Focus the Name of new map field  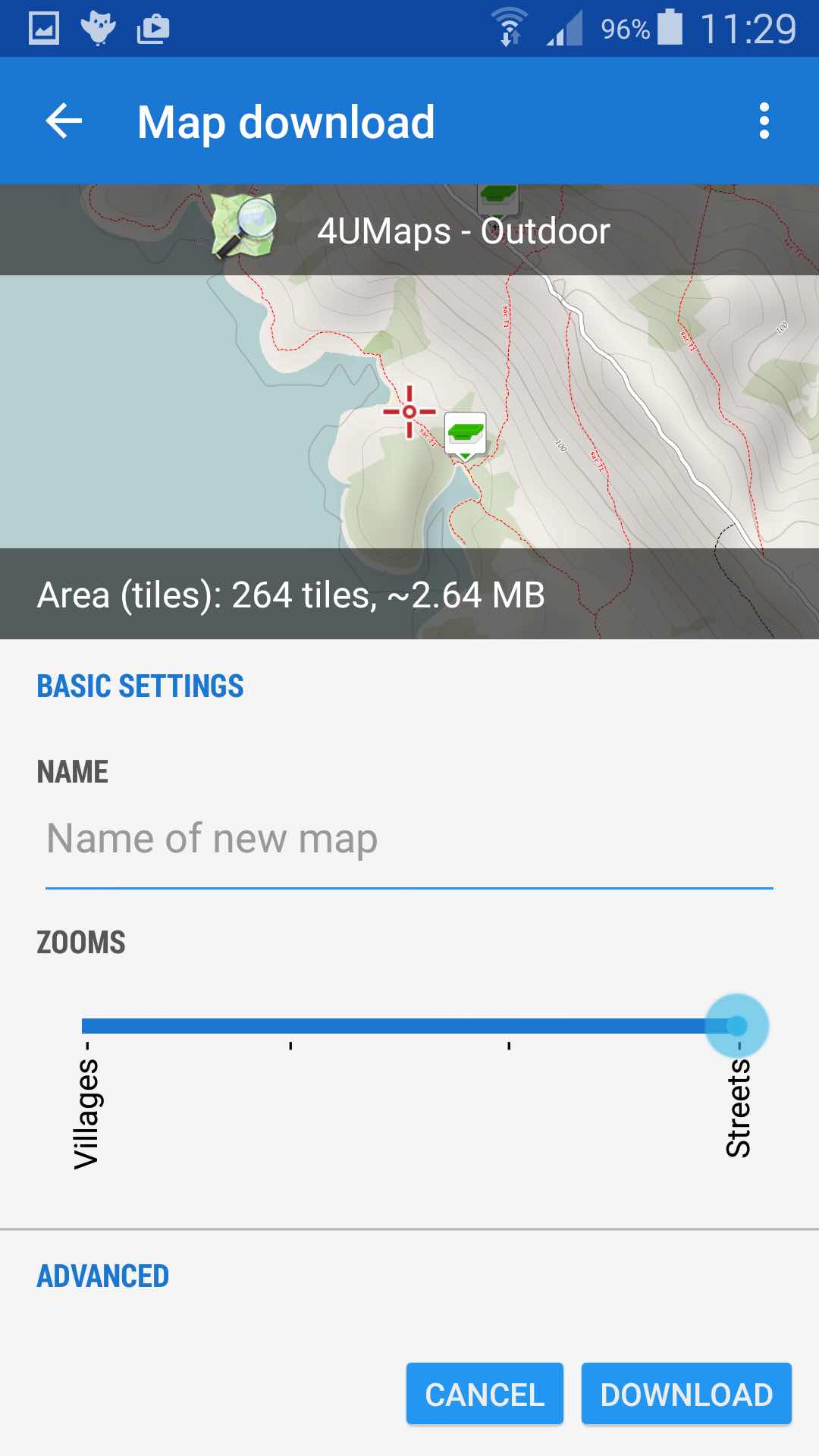[x=409, y=840]
